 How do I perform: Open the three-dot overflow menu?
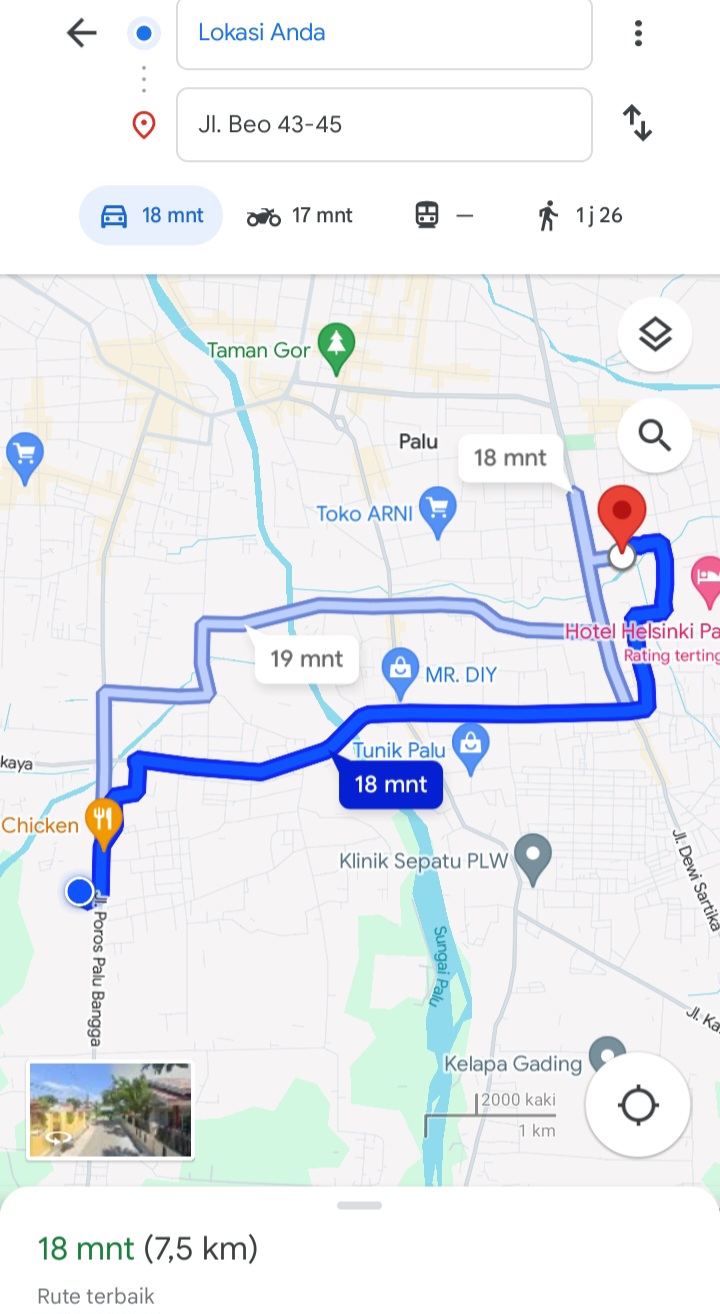click(x=638, y=33)
